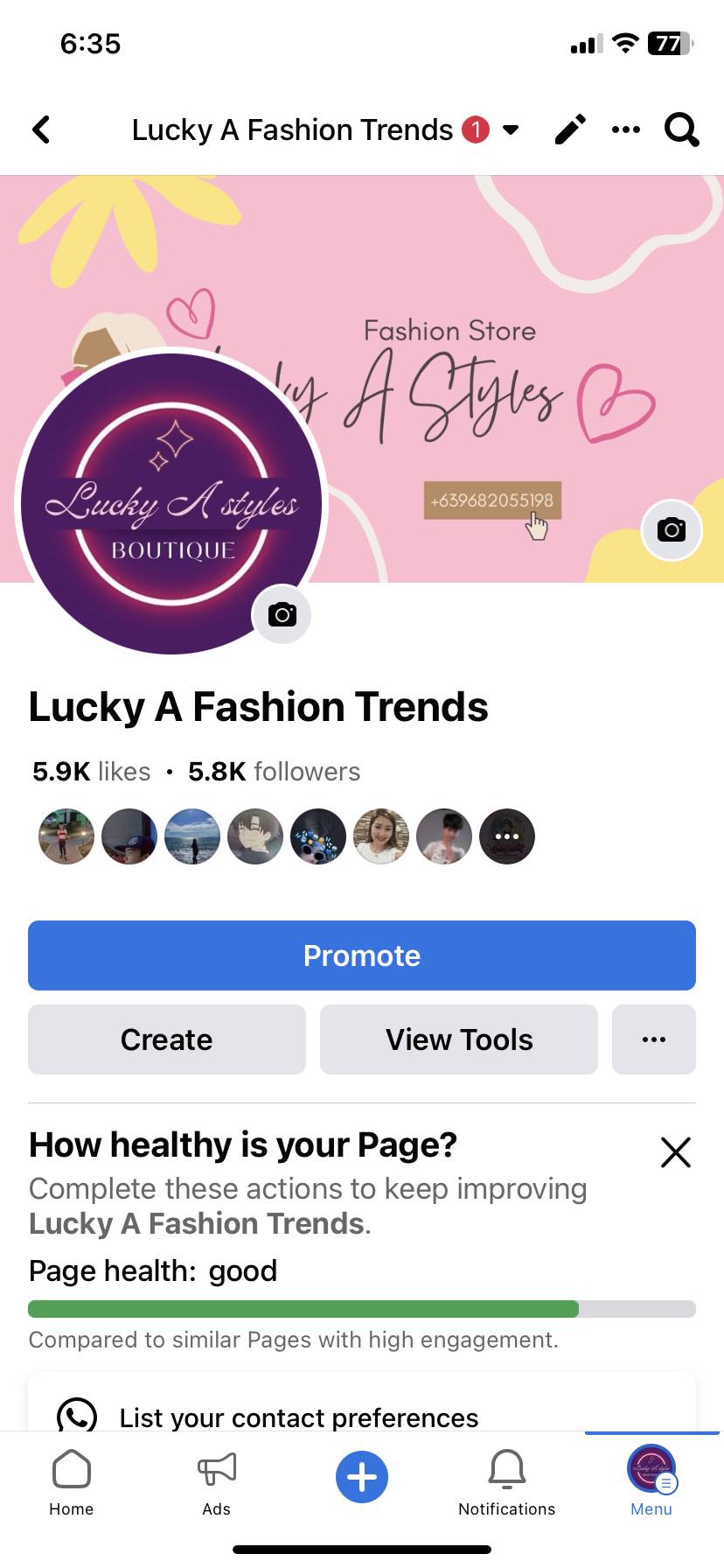
Task: Switch to the Ads tab
Action: [217, 1480]
